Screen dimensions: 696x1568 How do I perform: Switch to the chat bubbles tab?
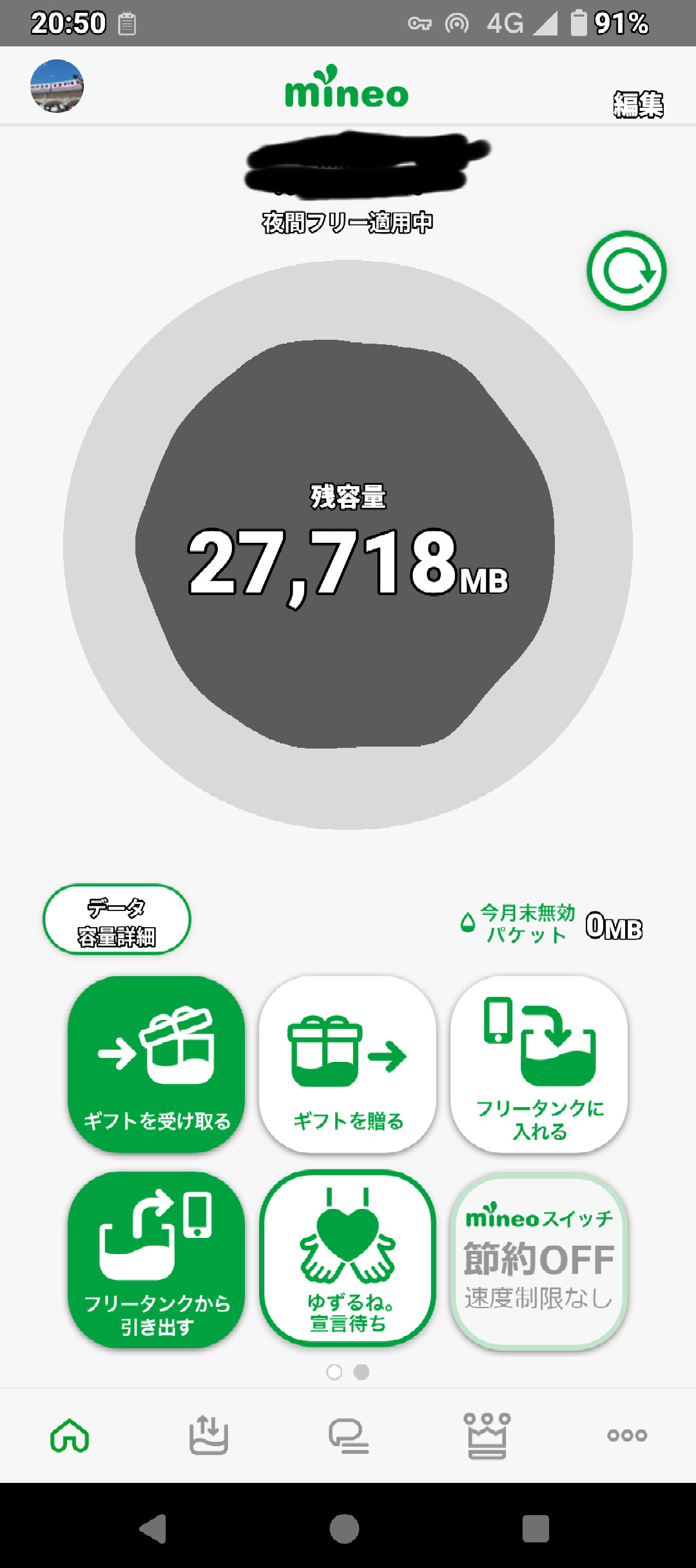pos(348,1435)
